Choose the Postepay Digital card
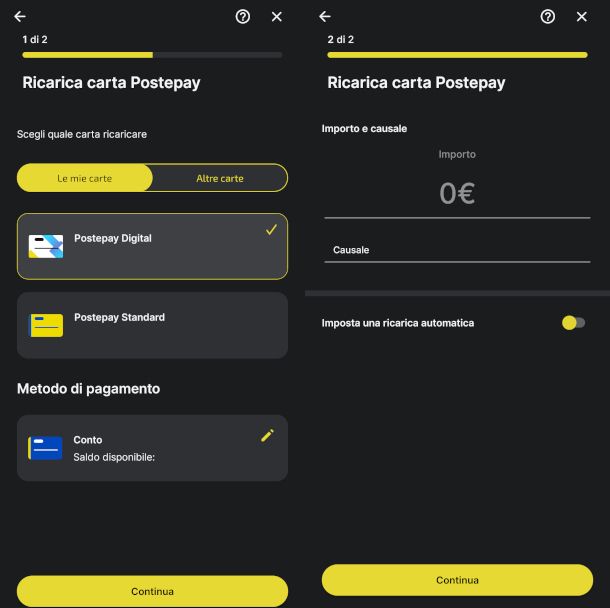Viewport: 610px width, 608px height. (152, 246)
